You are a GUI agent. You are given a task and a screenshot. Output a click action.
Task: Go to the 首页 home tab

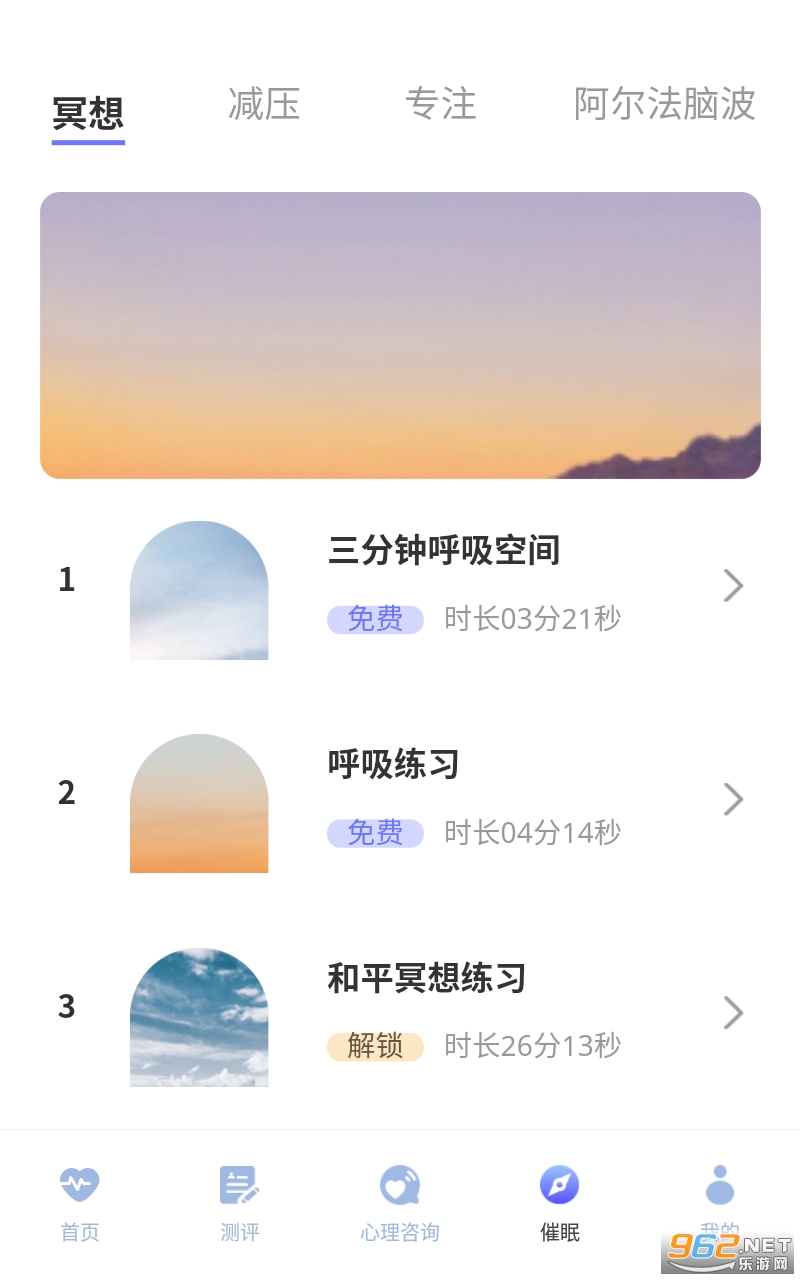(x=80, y=1203)
